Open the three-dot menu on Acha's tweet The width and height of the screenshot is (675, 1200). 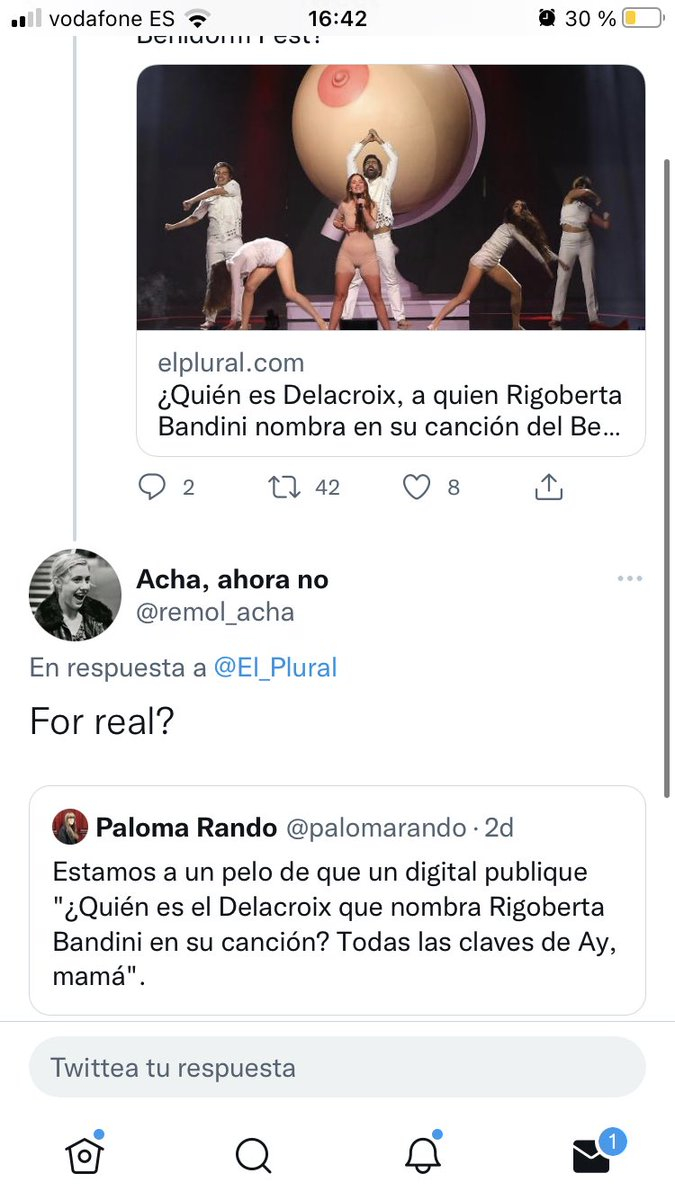[629, 579]
